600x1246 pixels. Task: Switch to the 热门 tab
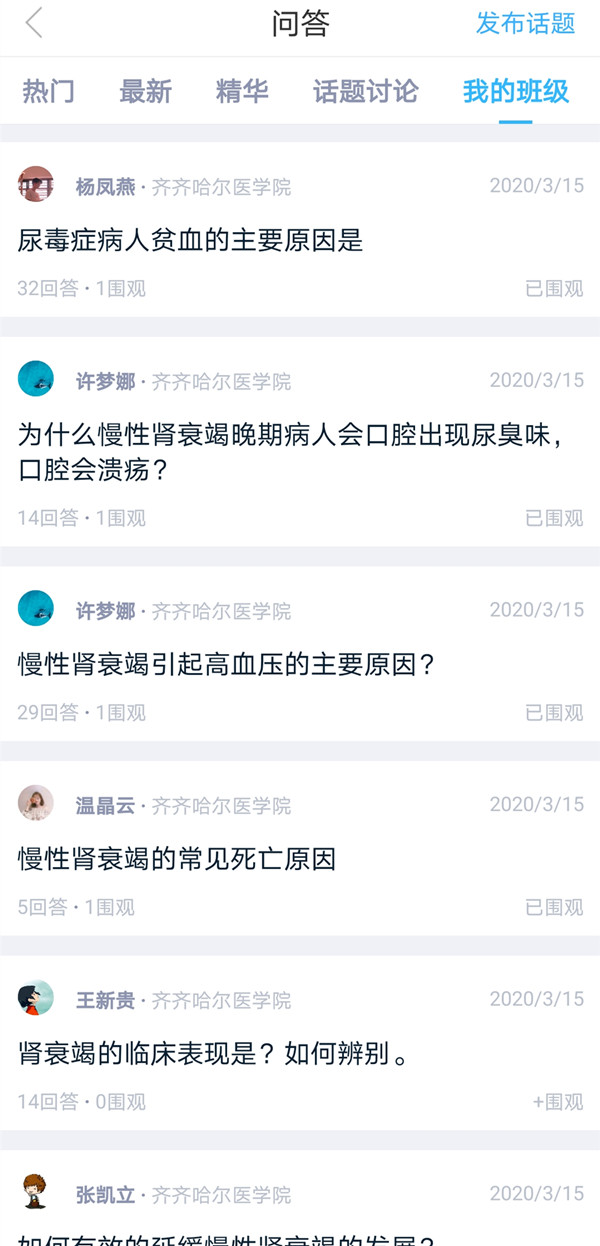click(48, 92)
